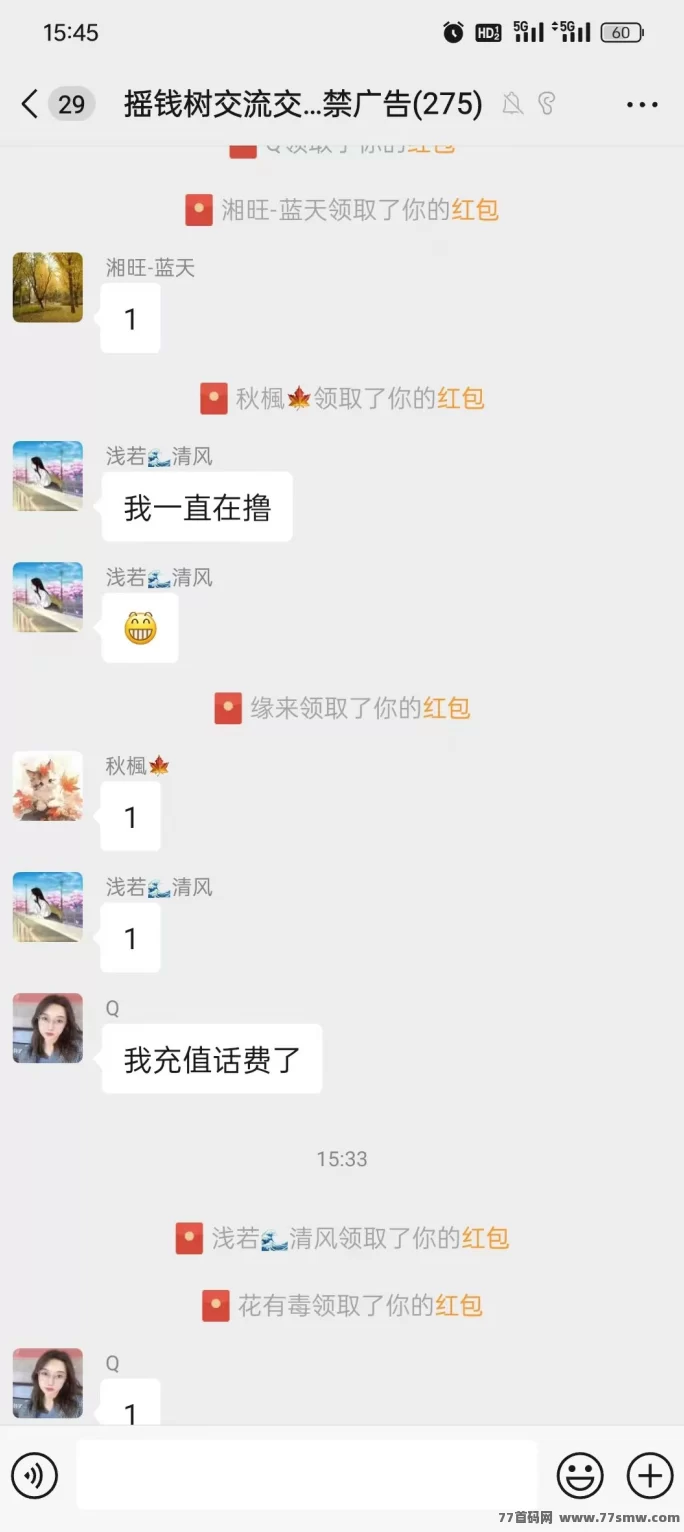Open the 红包 link claimed by 湘旺-蓝天

tap(475, 210)
